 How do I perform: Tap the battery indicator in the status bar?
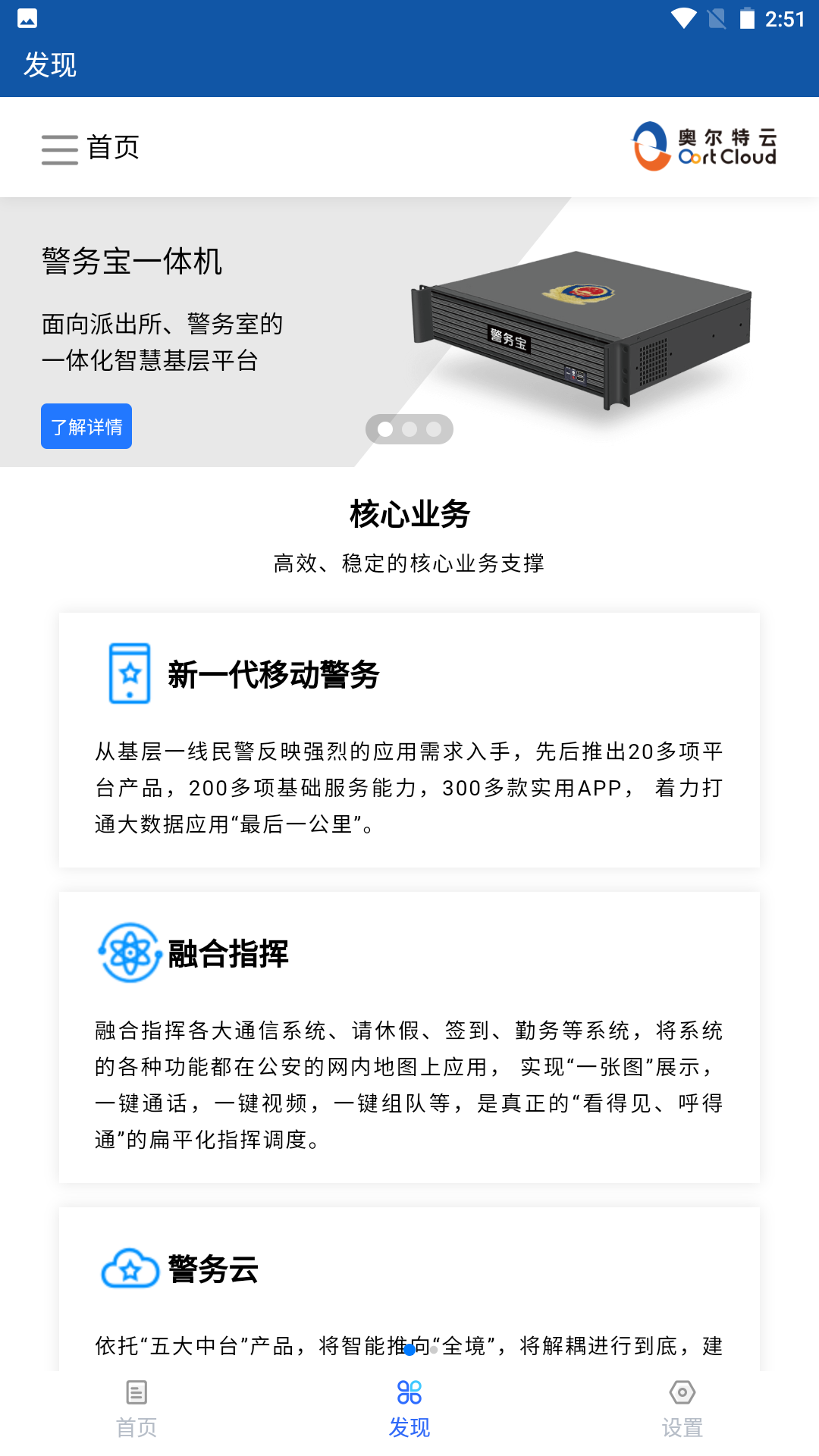point(747,18)
